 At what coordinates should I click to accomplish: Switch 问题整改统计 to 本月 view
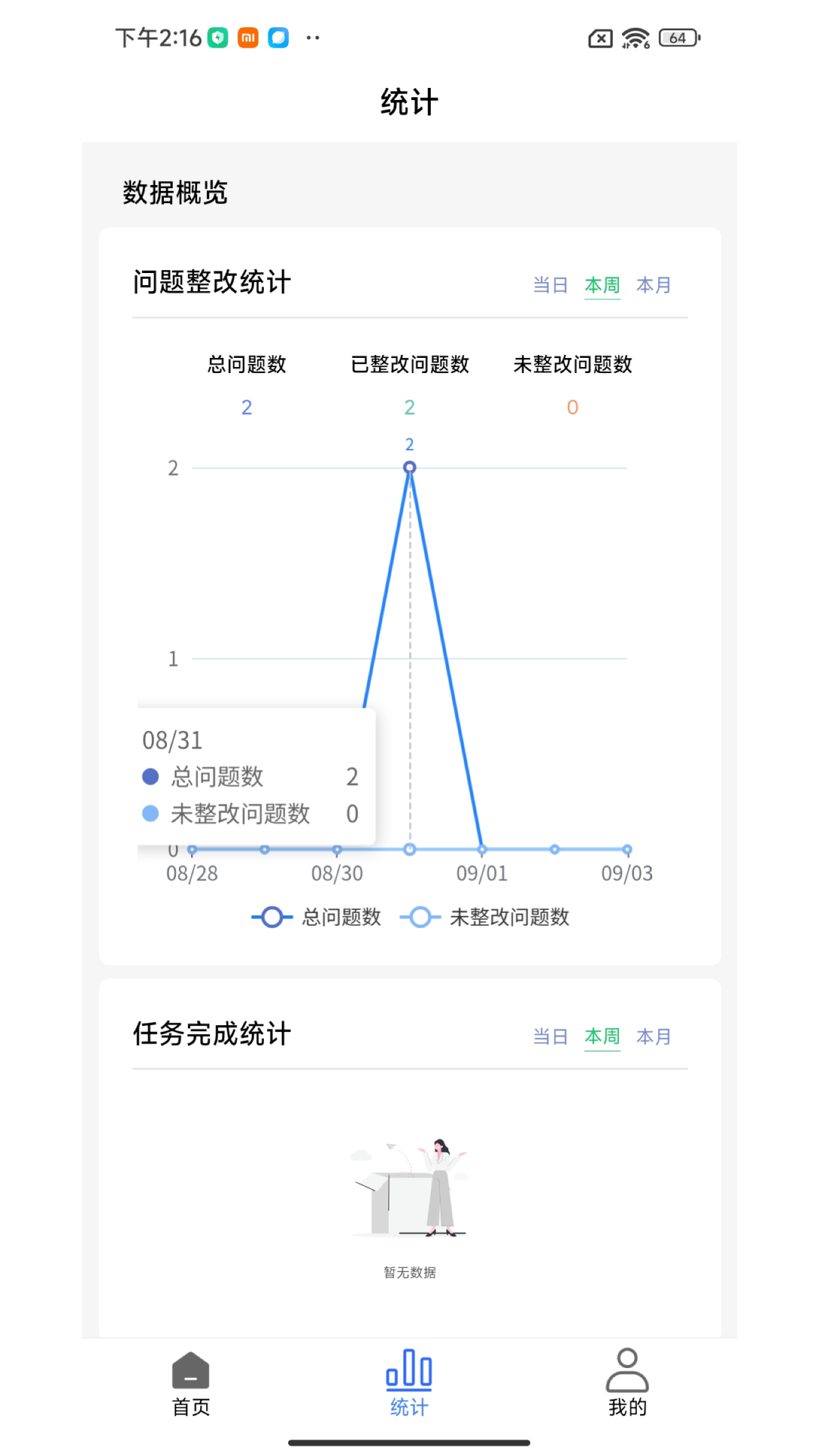[x=654, y=285]
